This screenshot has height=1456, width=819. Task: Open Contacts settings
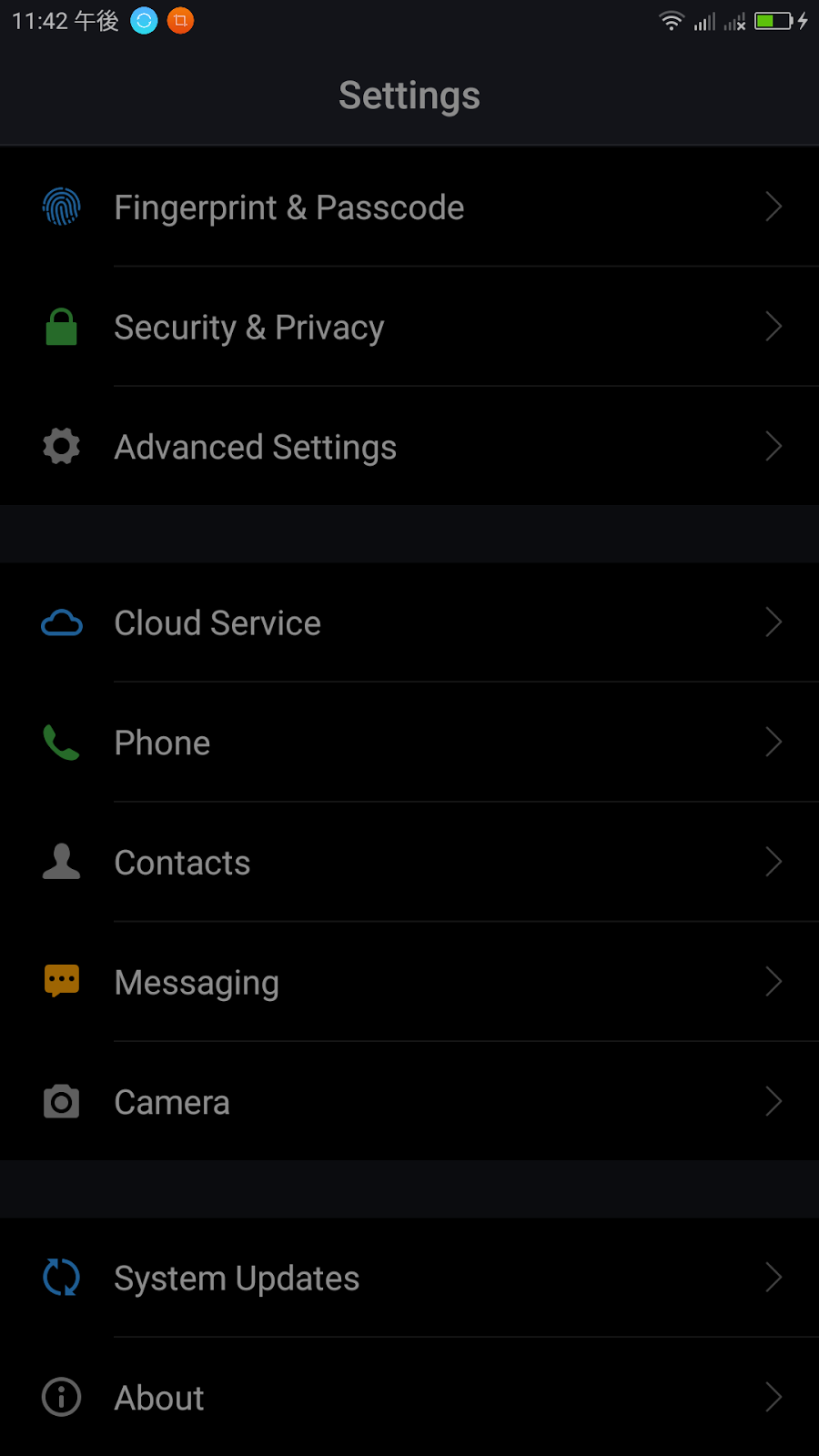point(409,862)
